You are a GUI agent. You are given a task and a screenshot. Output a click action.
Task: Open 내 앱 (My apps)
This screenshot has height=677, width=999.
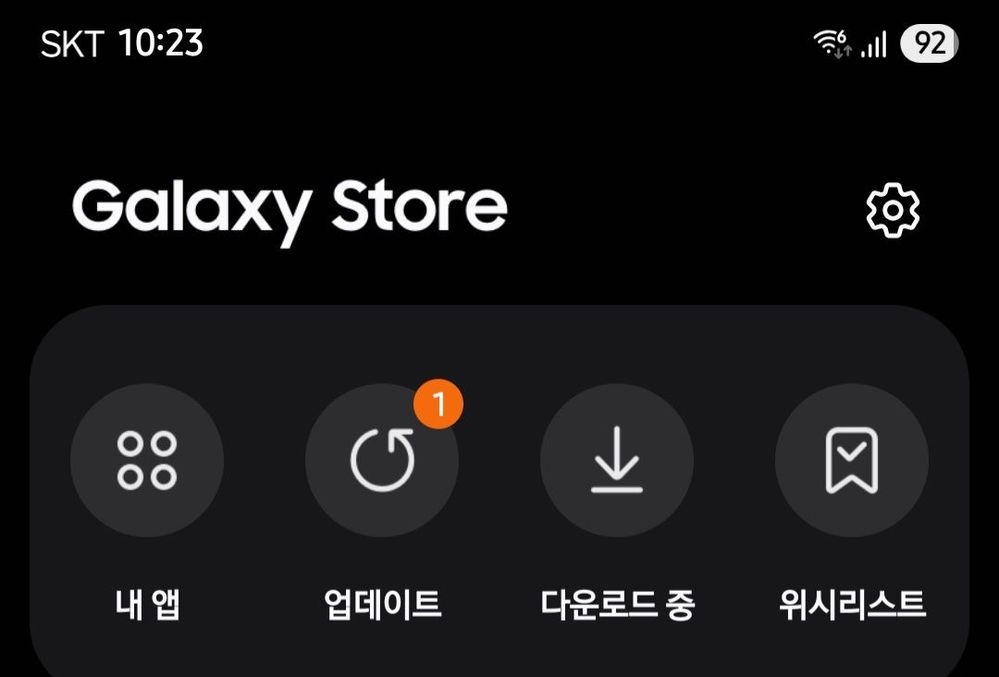tap(147, 461)
